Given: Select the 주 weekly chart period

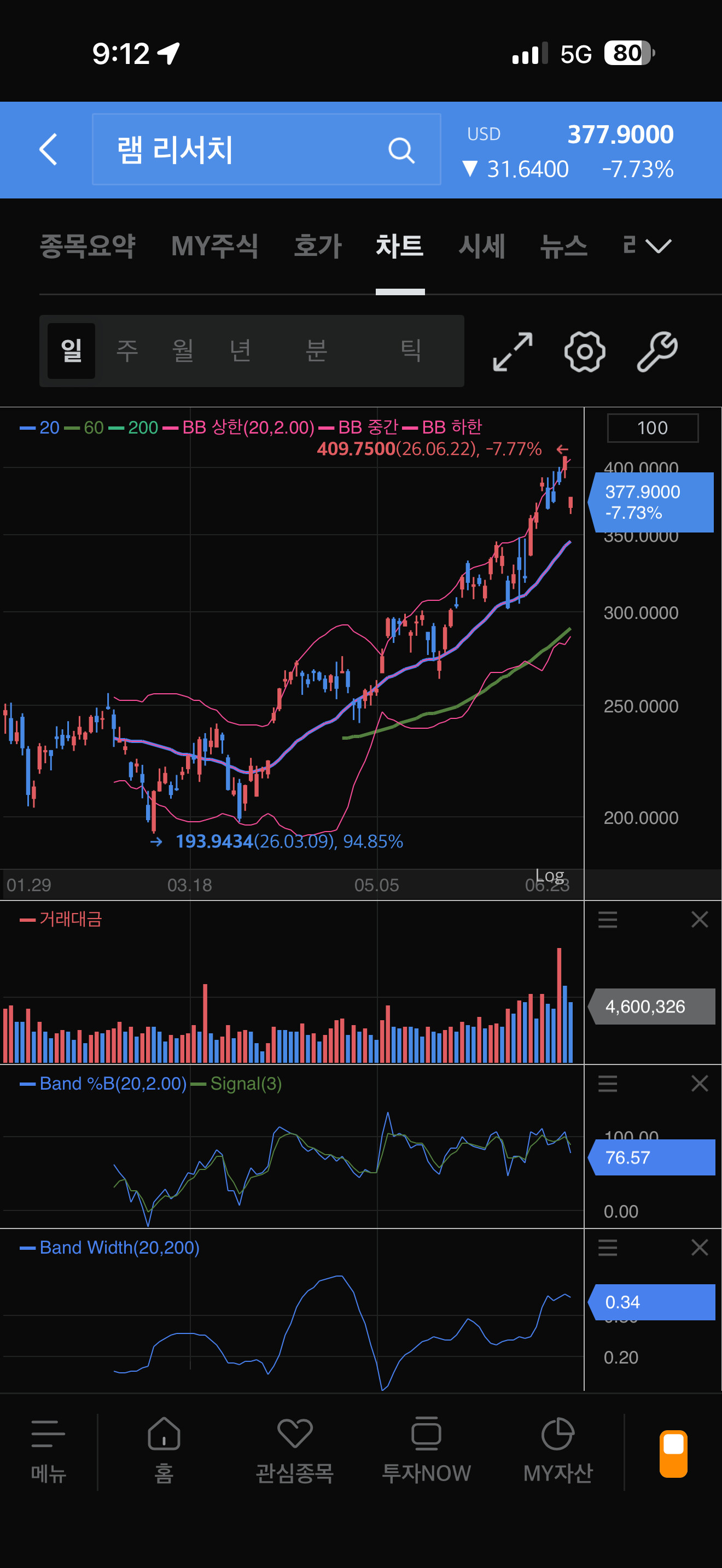Looking at the screenshot, I should (127, 350).
